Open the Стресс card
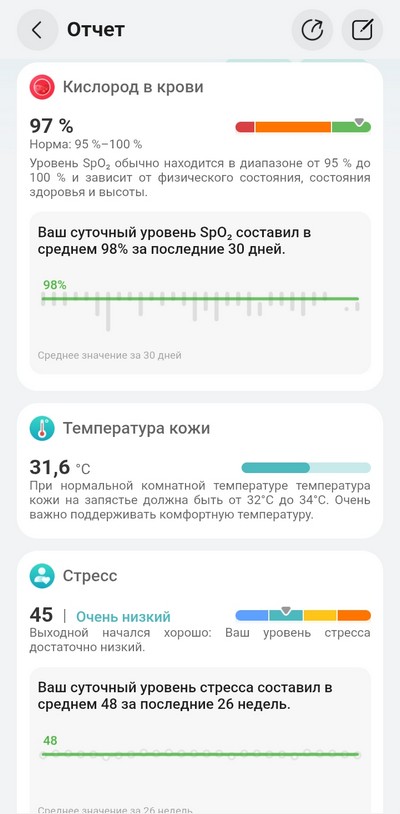The image size is (400, 814). [200, 682]
